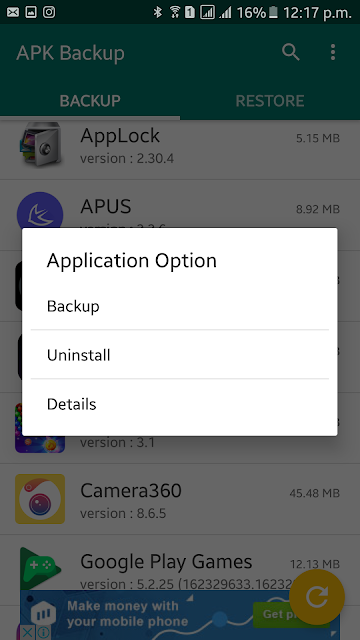Select the Uninstall option

pos(180,355)
